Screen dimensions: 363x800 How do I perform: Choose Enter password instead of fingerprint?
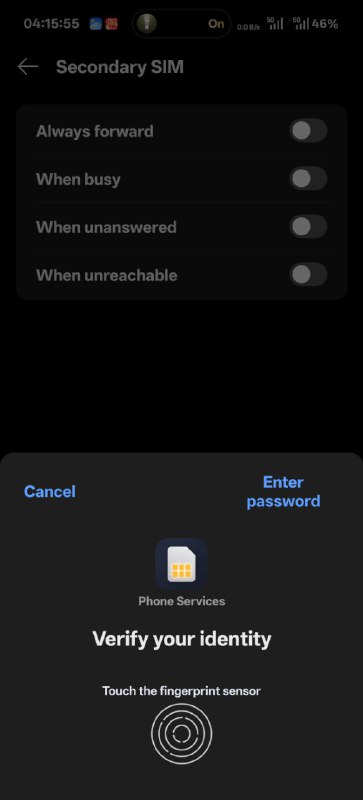(x=283, y=491)
